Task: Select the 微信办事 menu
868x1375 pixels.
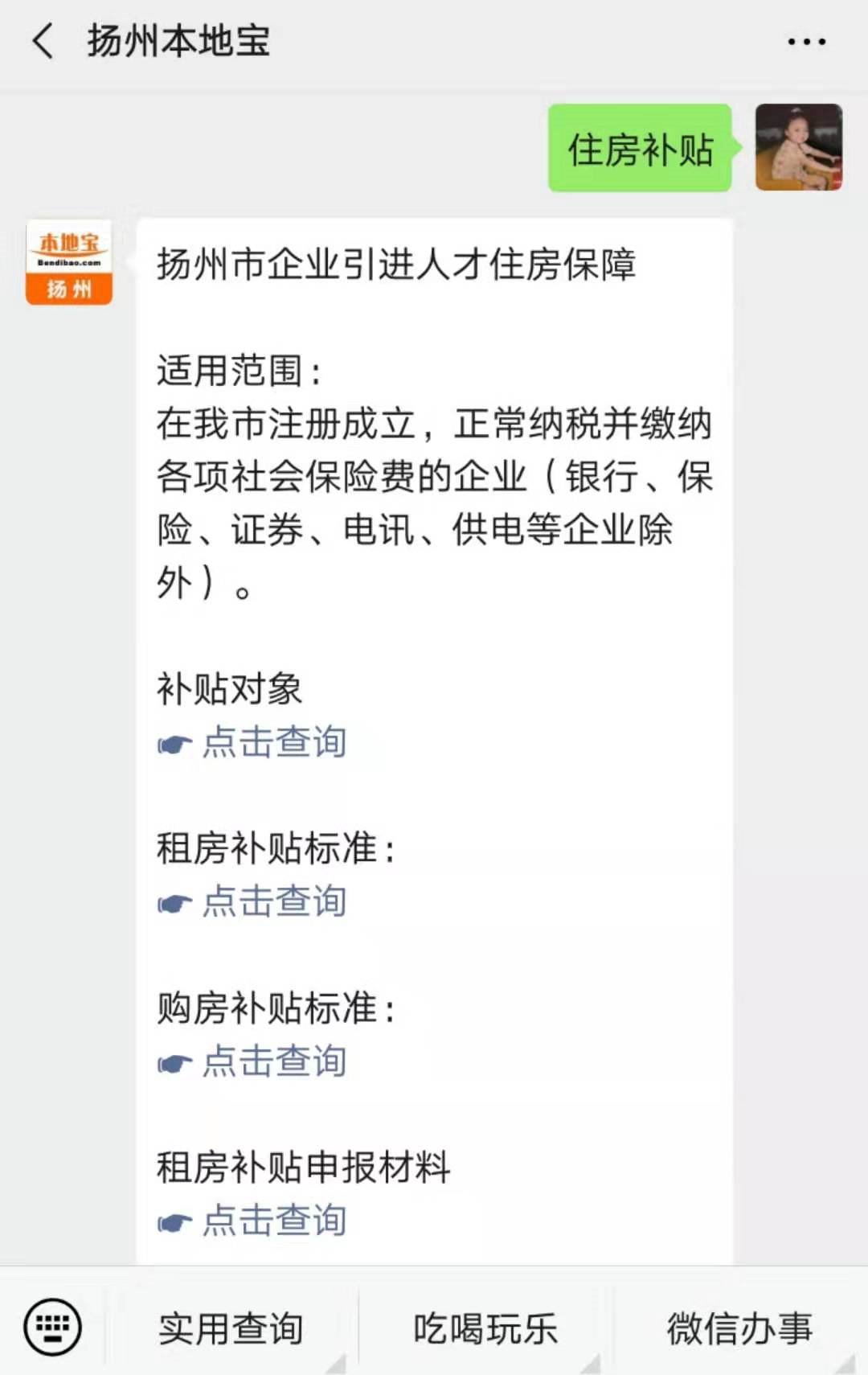Action: [739, 1328]
